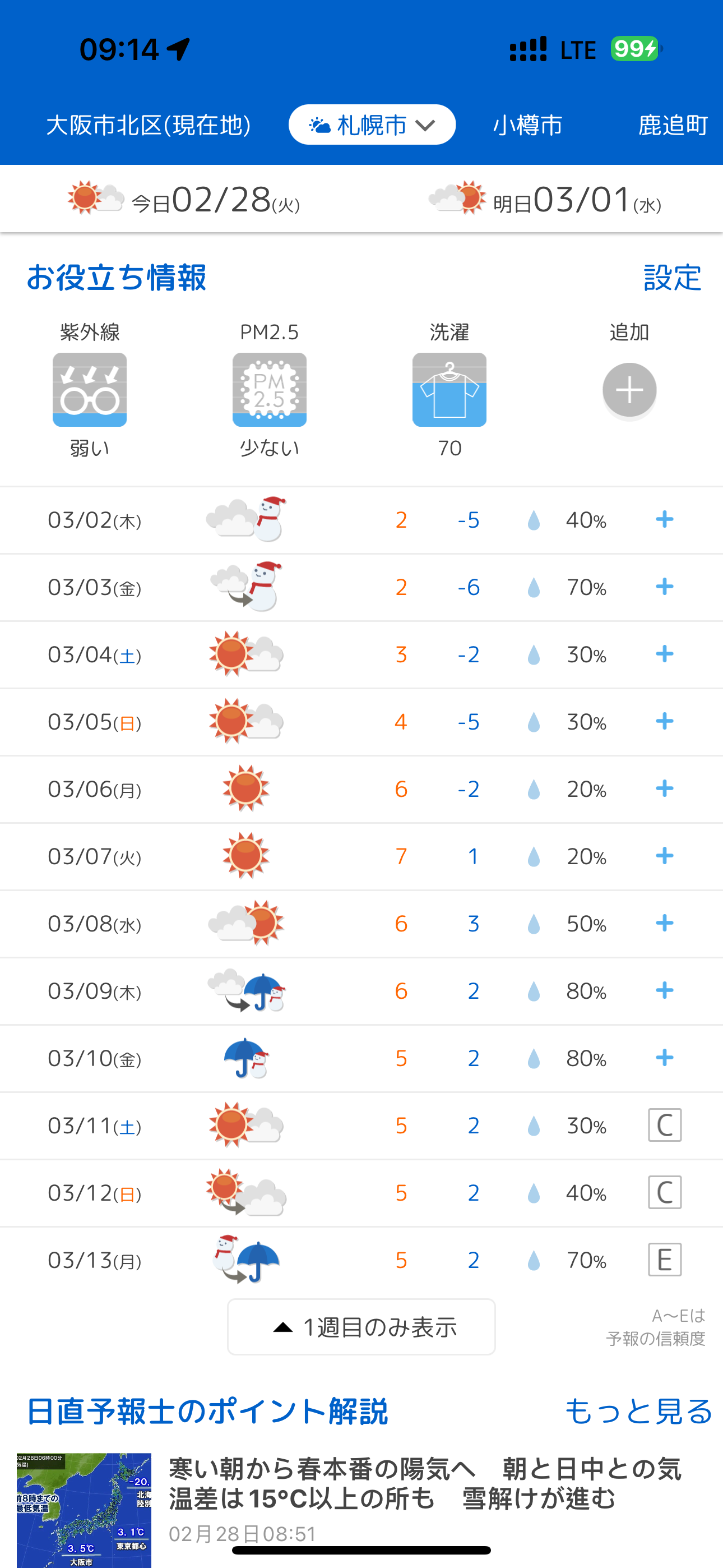Switch to 大阪市北区(現在地) location tab
Screen dimensions: 723x1568
click(x=149, y=125)
